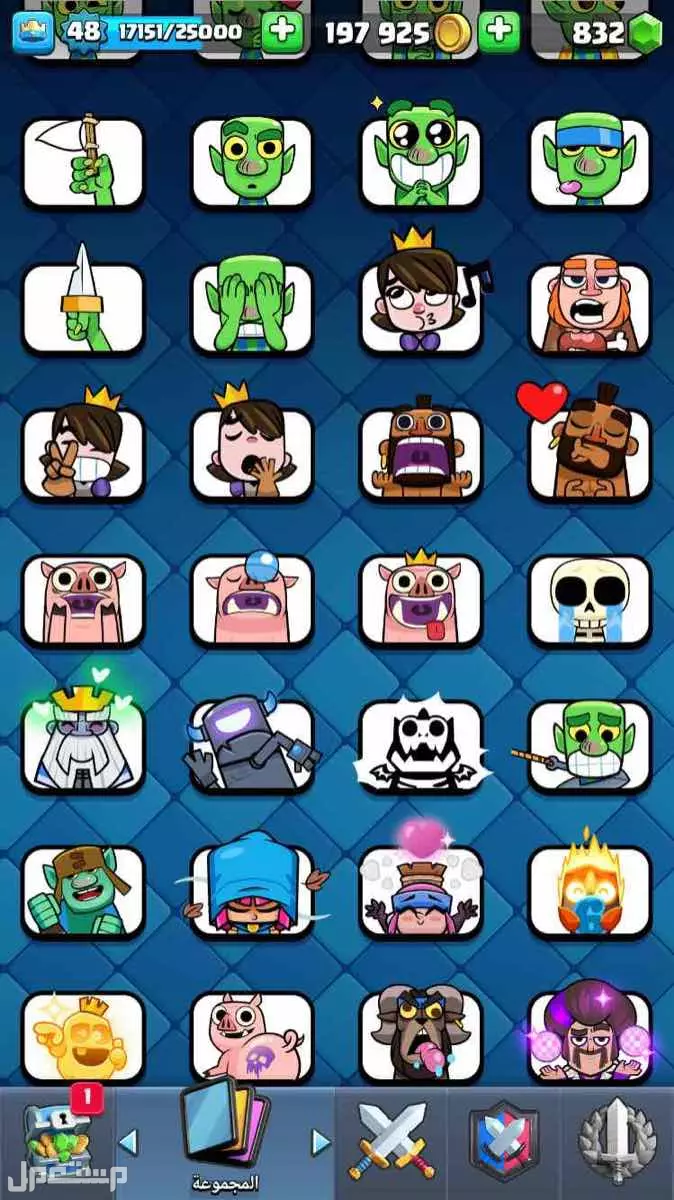Choose the pig with crown emote
The width and height of the screenshot is (674, 1200).
tap(420, 601)
